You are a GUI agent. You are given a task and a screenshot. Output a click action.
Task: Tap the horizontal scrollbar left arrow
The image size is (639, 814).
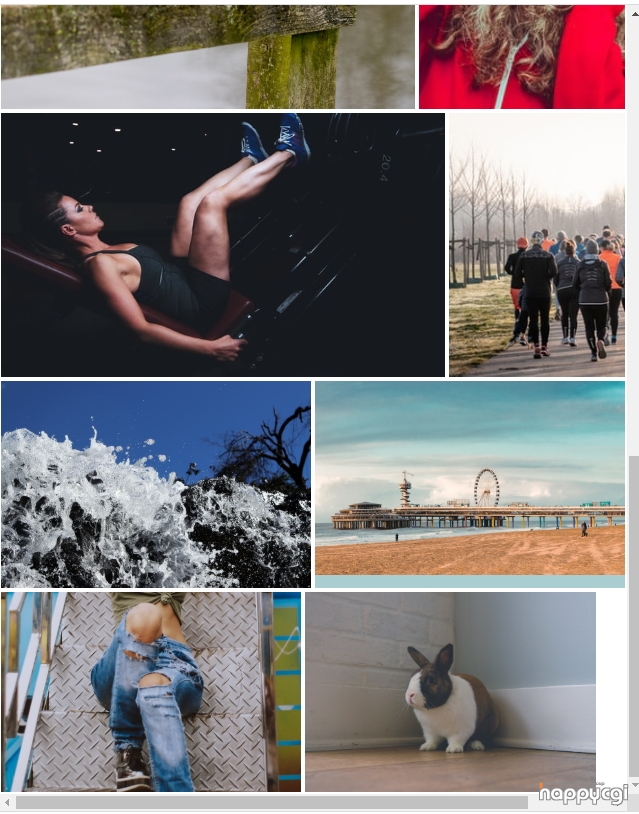[x=7, y=802]
